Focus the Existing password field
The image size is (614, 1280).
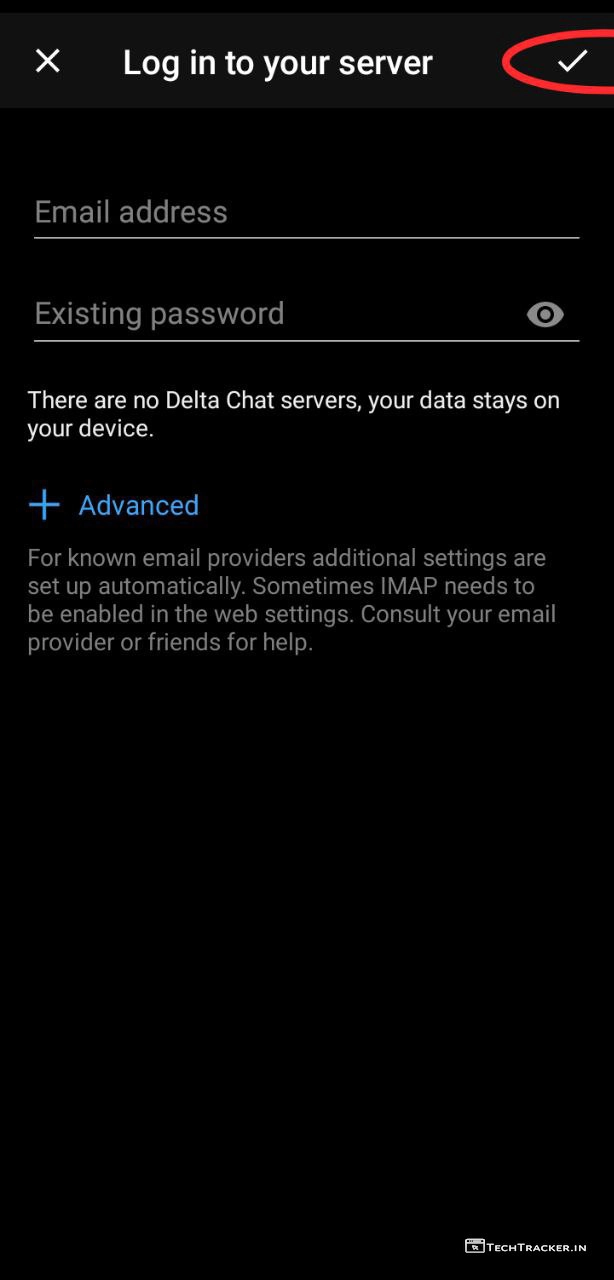(270, 314)
